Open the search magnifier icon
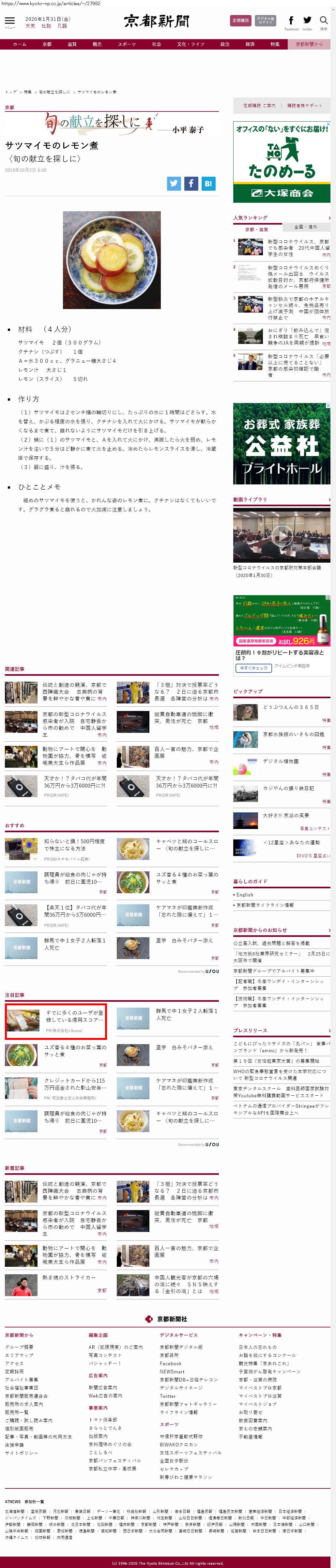336x1568 pixels. click(323, 21)
